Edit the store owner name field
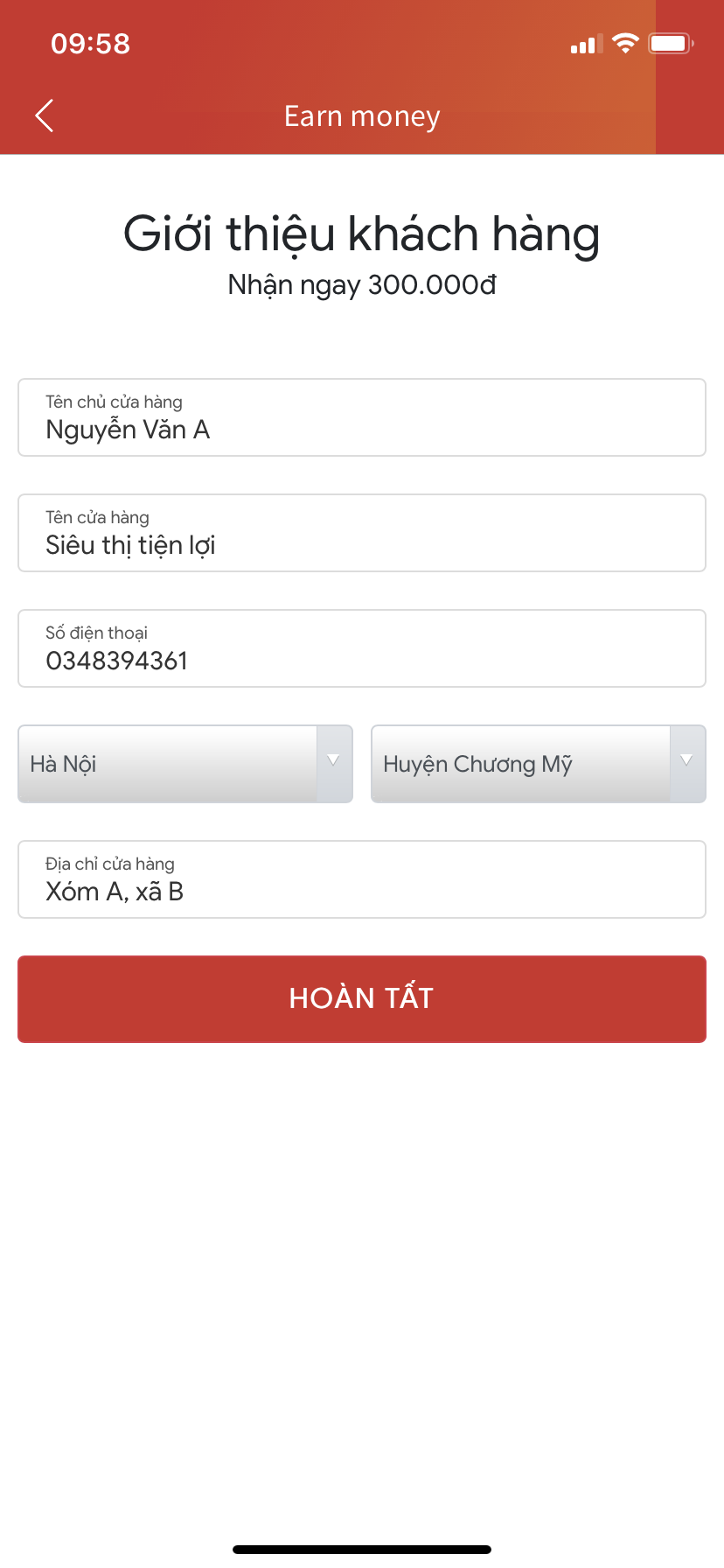The image size is (724, 1568). coord(362,417)
